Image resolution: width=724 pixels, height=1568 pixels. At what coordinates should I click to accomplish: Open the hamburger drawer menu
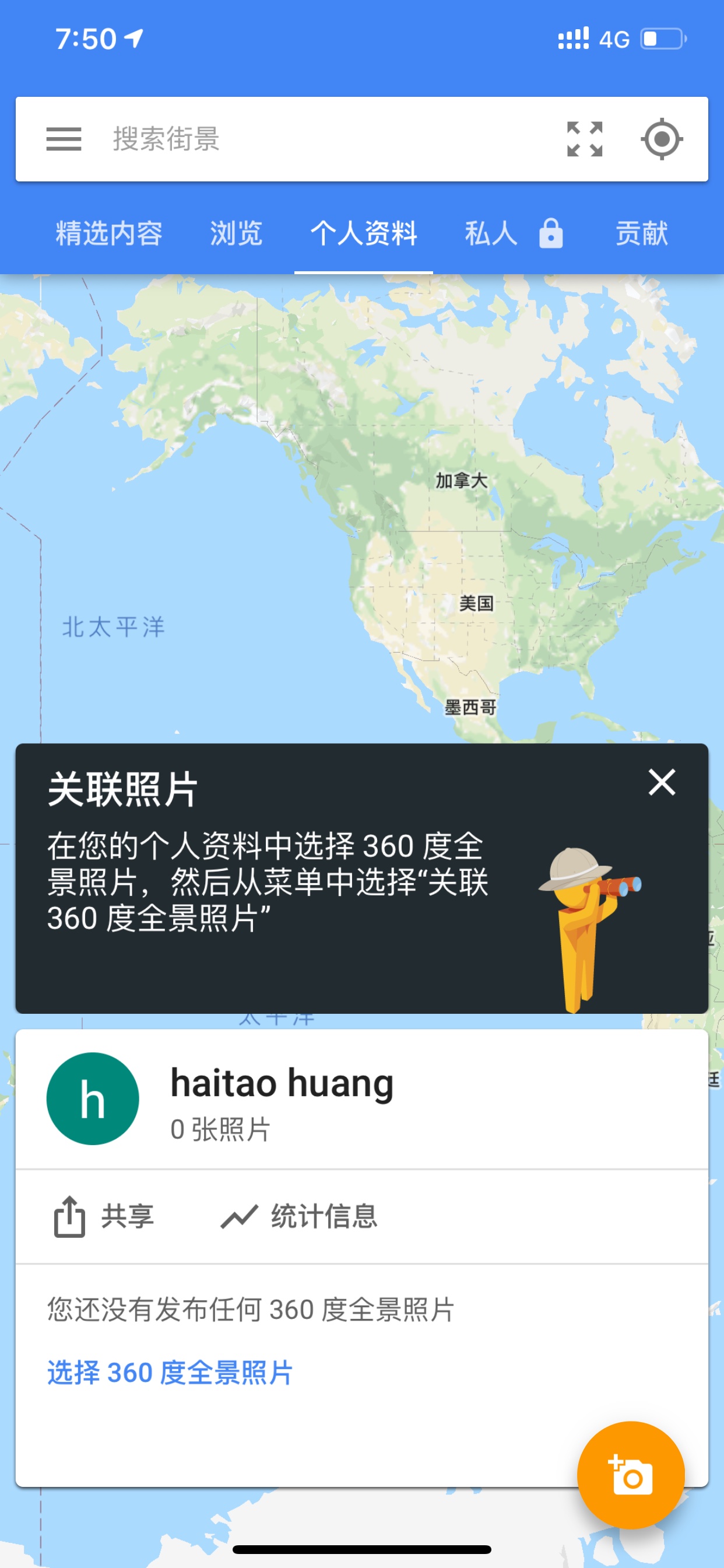point(64,139)
